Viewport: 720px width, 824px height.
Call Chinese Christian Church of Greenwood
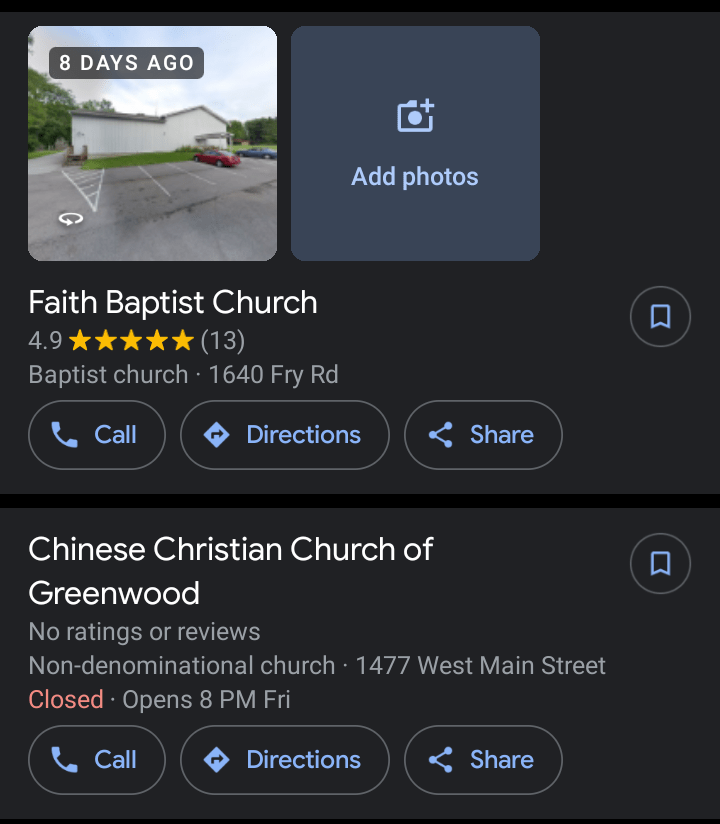coord(97,760)
